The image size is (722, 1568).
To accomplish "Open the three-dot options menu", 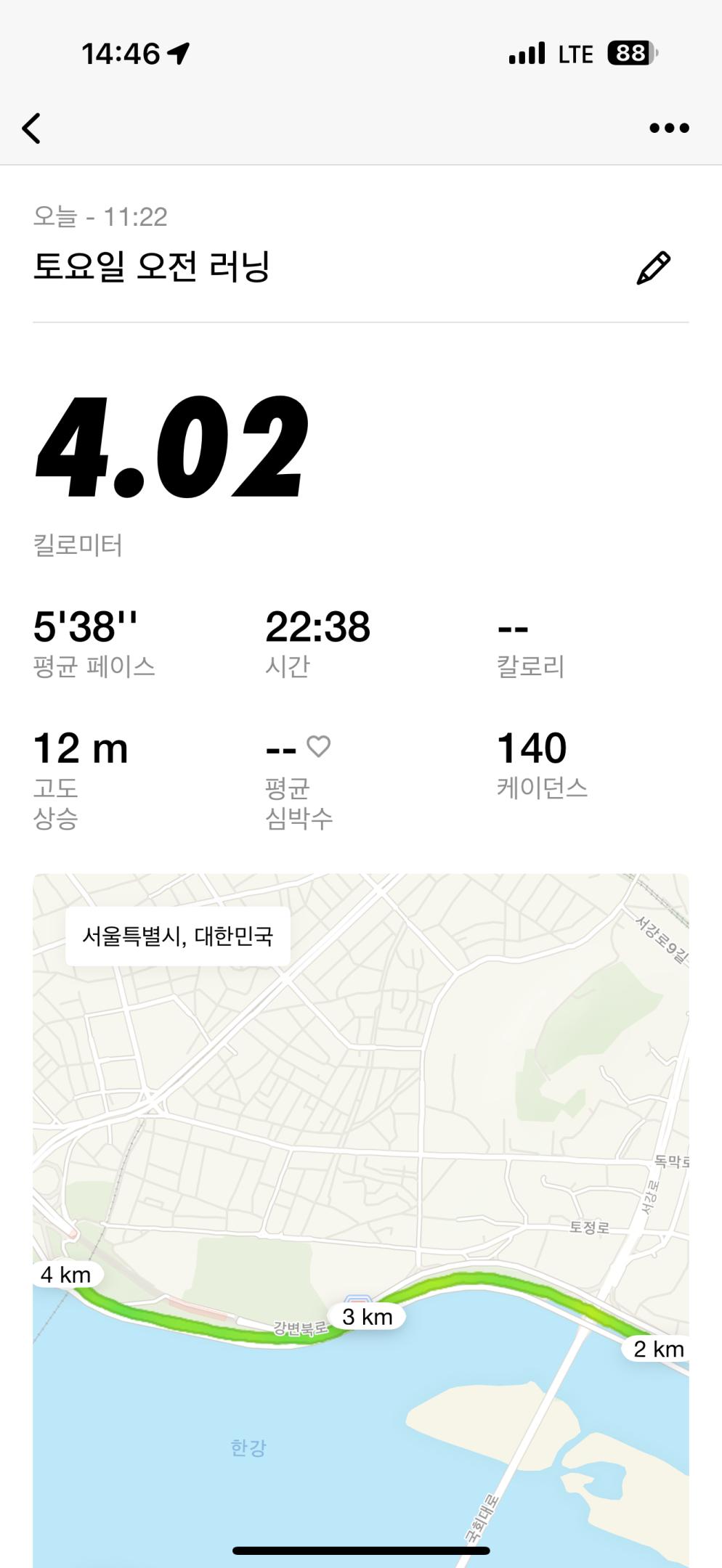I will 668,128.
